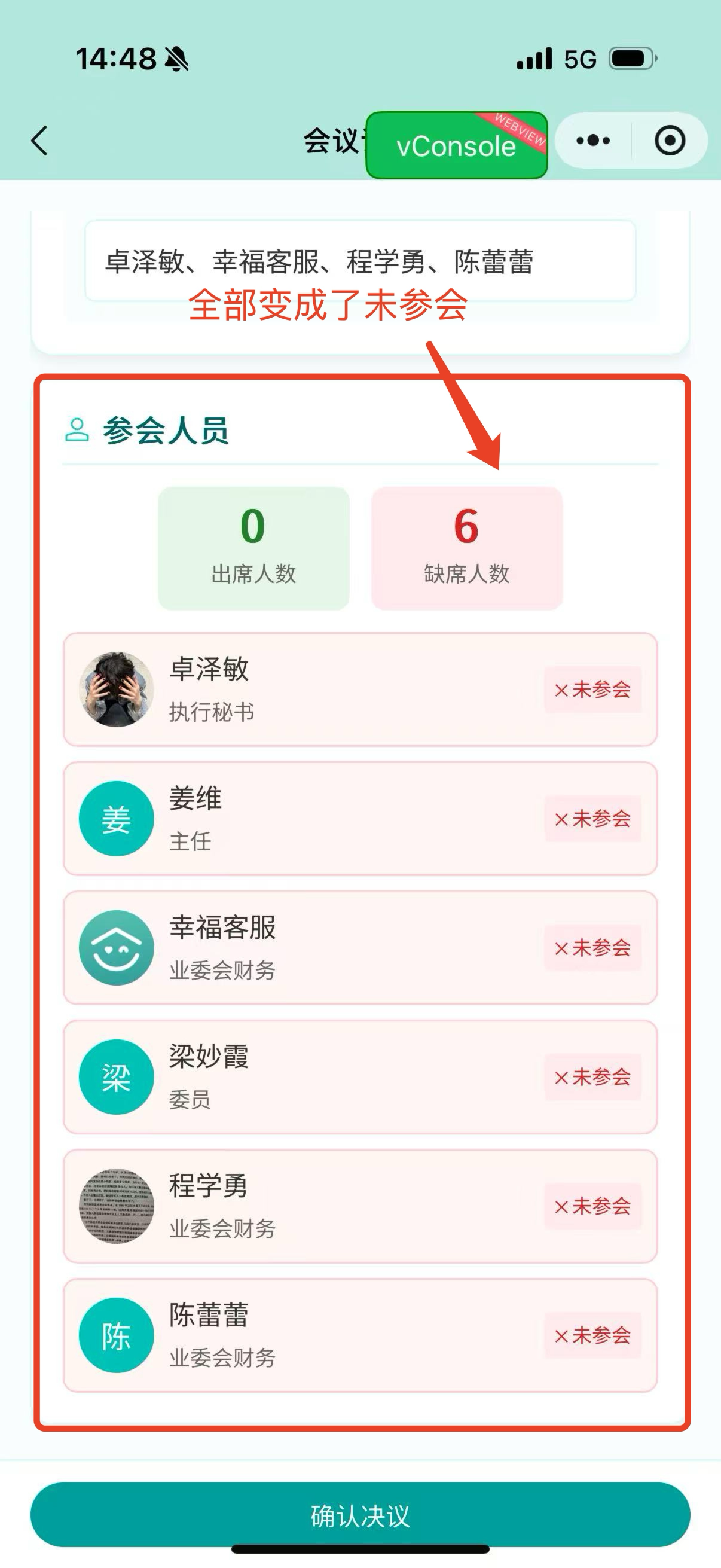Viewport: 721px width, 1568px height.
Task: Close the mini program via target icon
Action: 670,141
